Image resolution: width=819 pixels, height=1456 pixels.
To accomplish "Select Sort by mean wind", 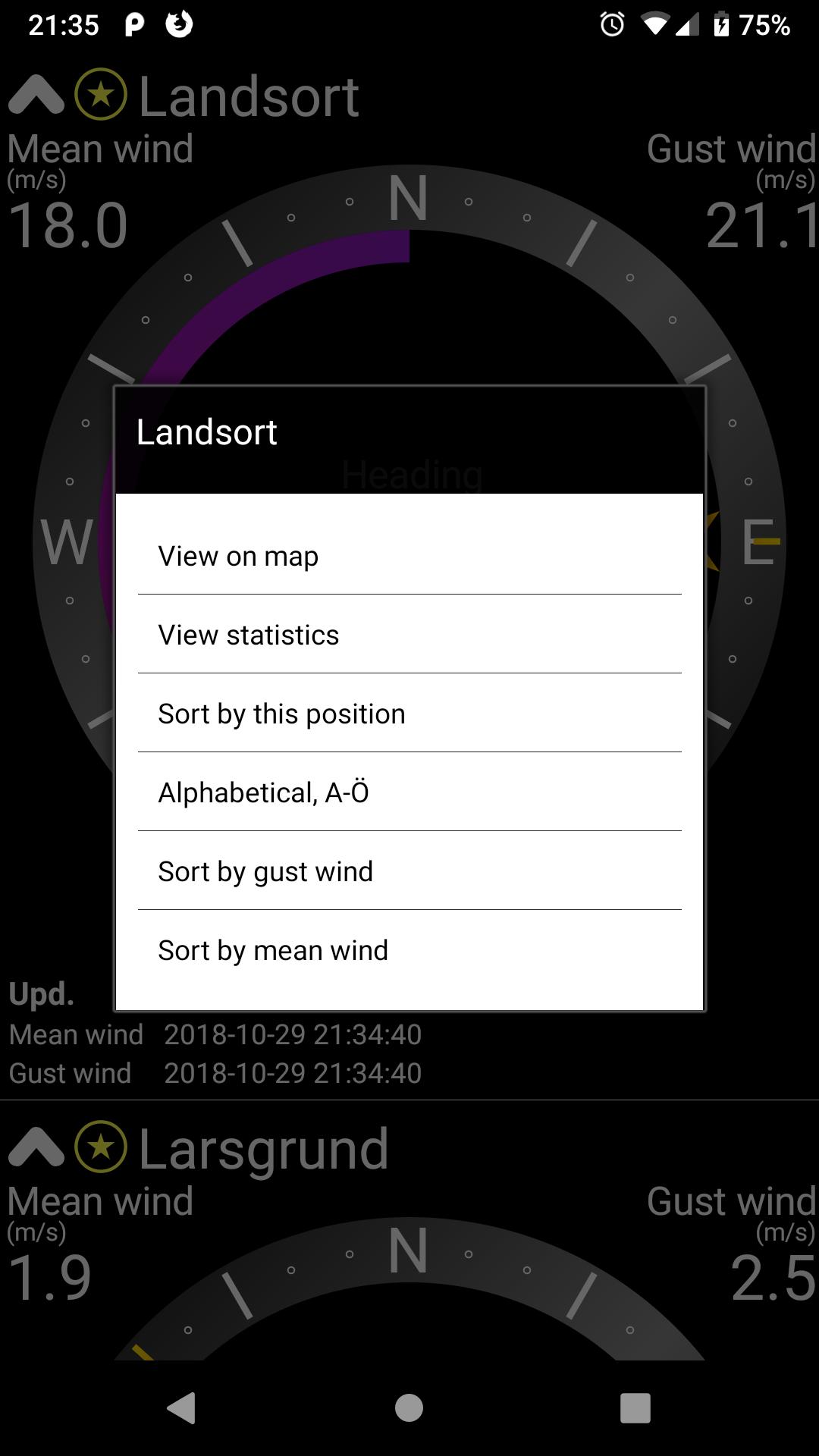I will pos(409,950).
